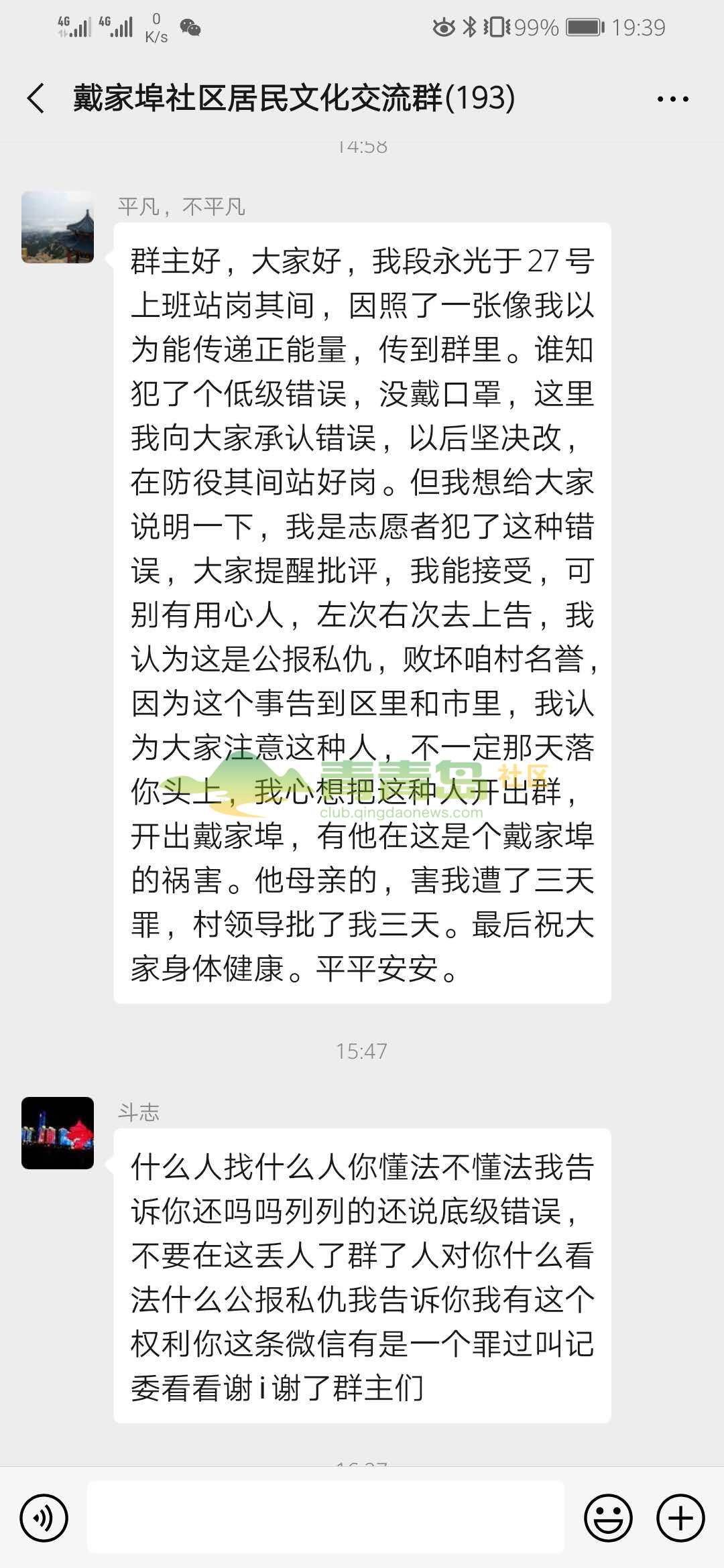The height and width of the screenshot is (1568, 724).
Task: Open the plus attachment menu
Action: pyautogui.click(x=680, y=1518)
